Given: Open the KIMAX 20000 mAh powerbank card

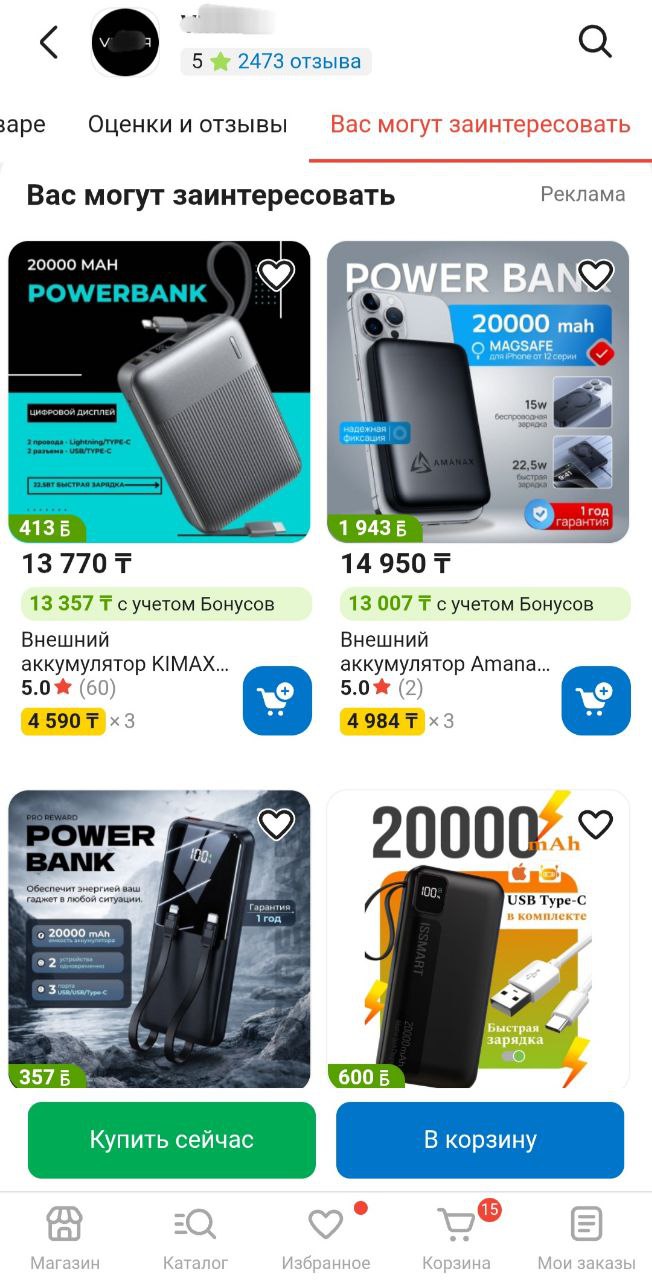Looking at the screenshot, I should [160, 392].
